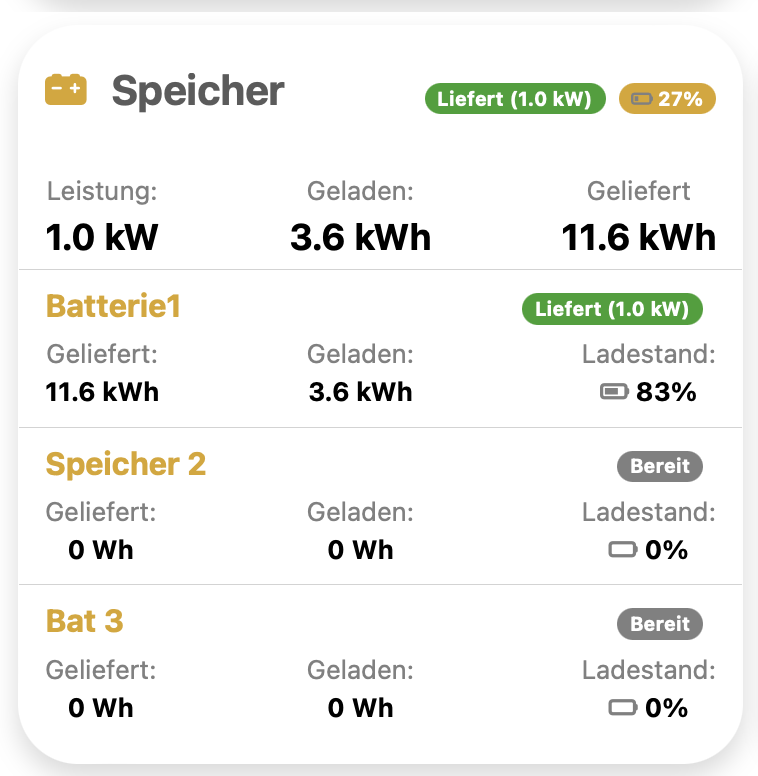Click the yellow battery icon beside Speicher heading
This screenshot has height=776, width=758.
(64, 90)
